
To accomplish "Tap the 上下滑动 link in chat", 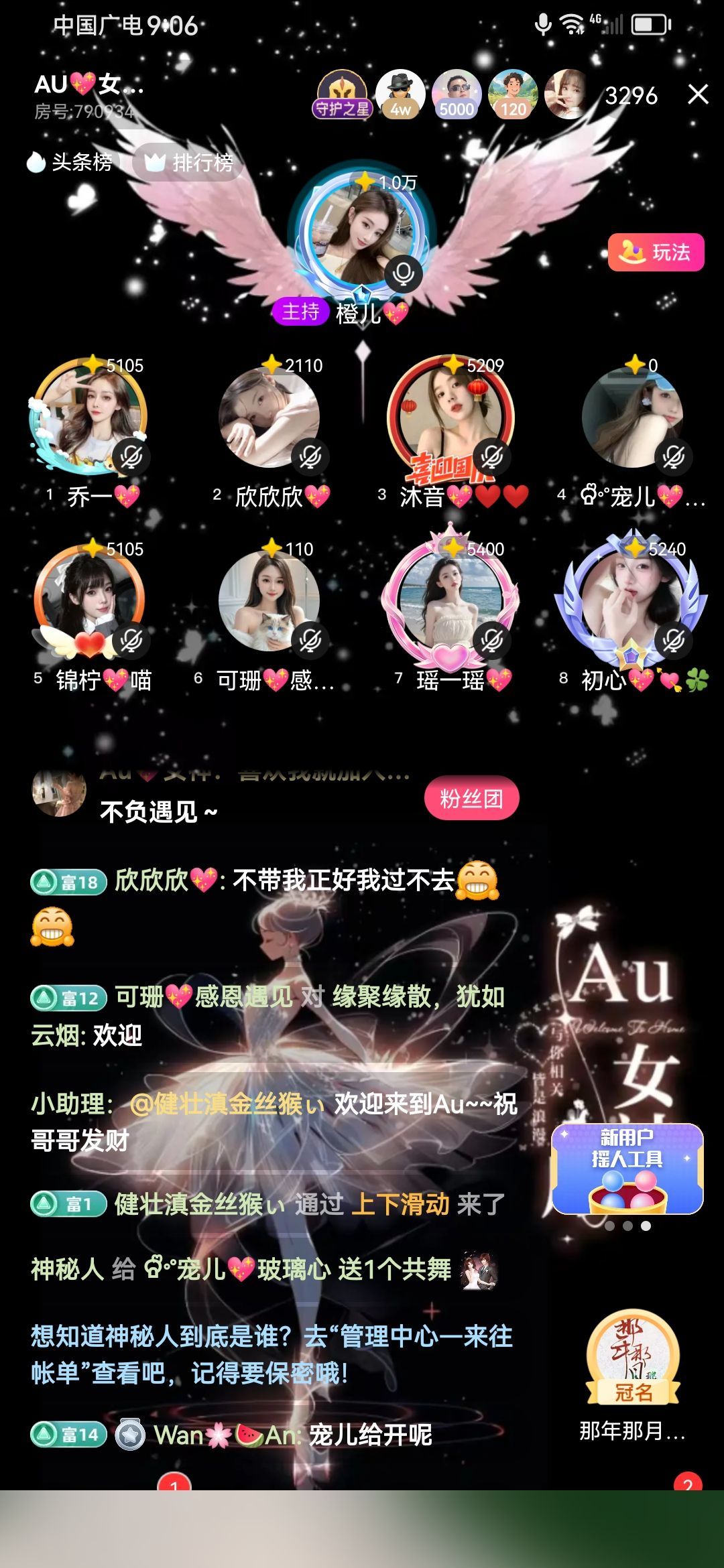I will tap(400, 1204).
